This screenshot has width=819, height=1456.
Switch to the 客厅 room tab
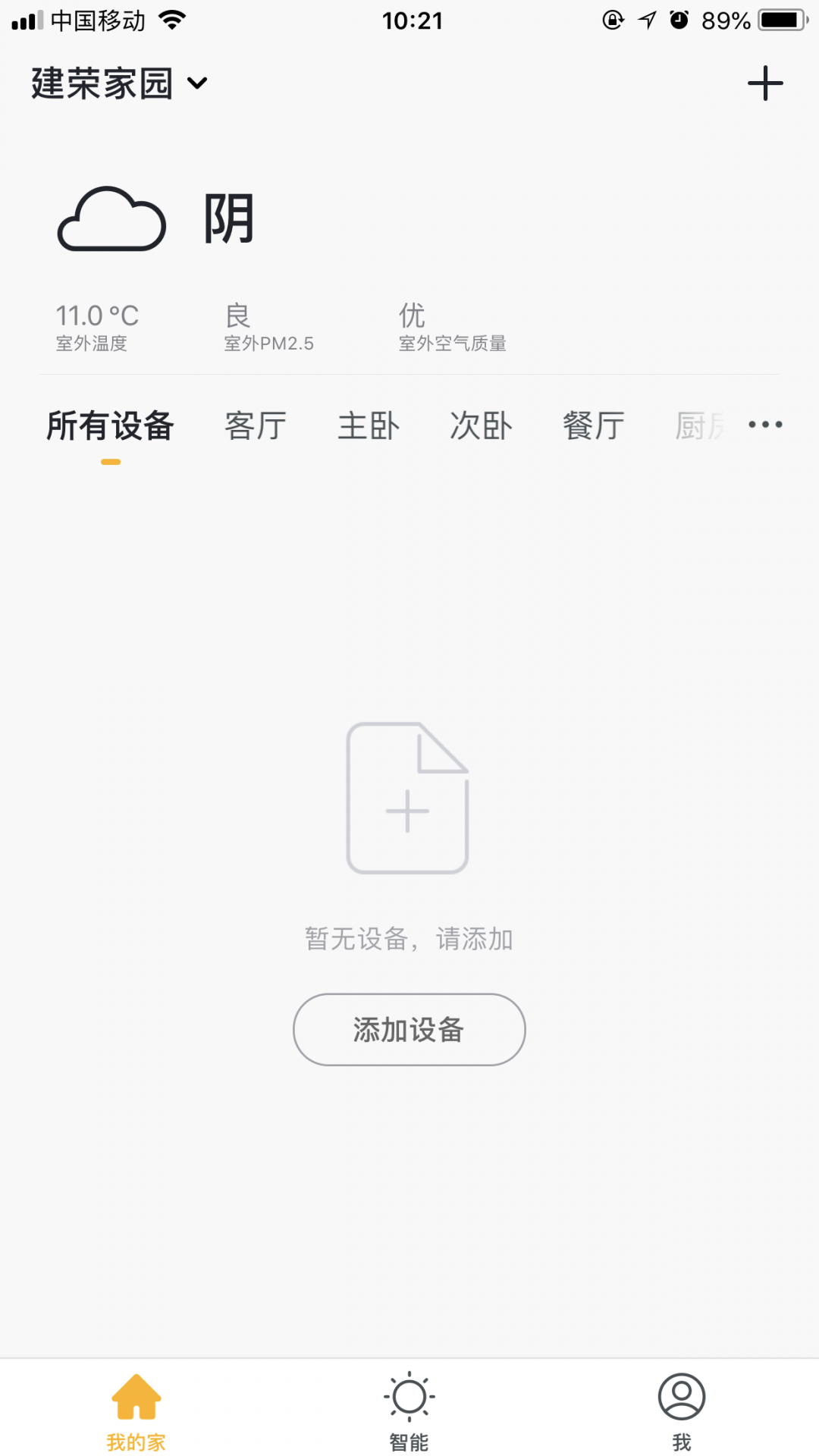pyautogui.click(x=256, y=426)
